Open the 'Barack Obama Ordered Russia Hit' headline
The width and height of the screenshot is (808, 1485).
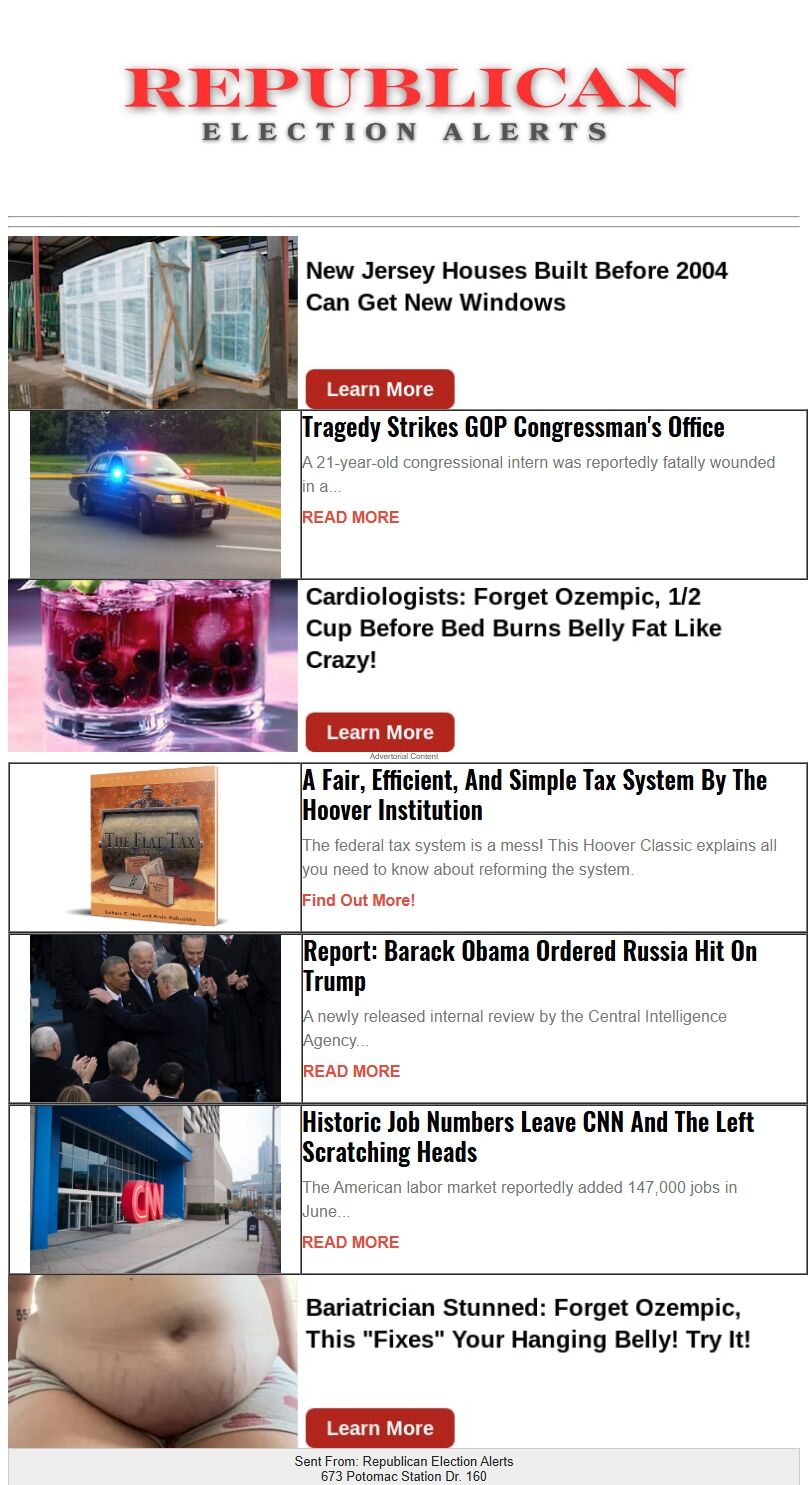[x=530, y=966]
